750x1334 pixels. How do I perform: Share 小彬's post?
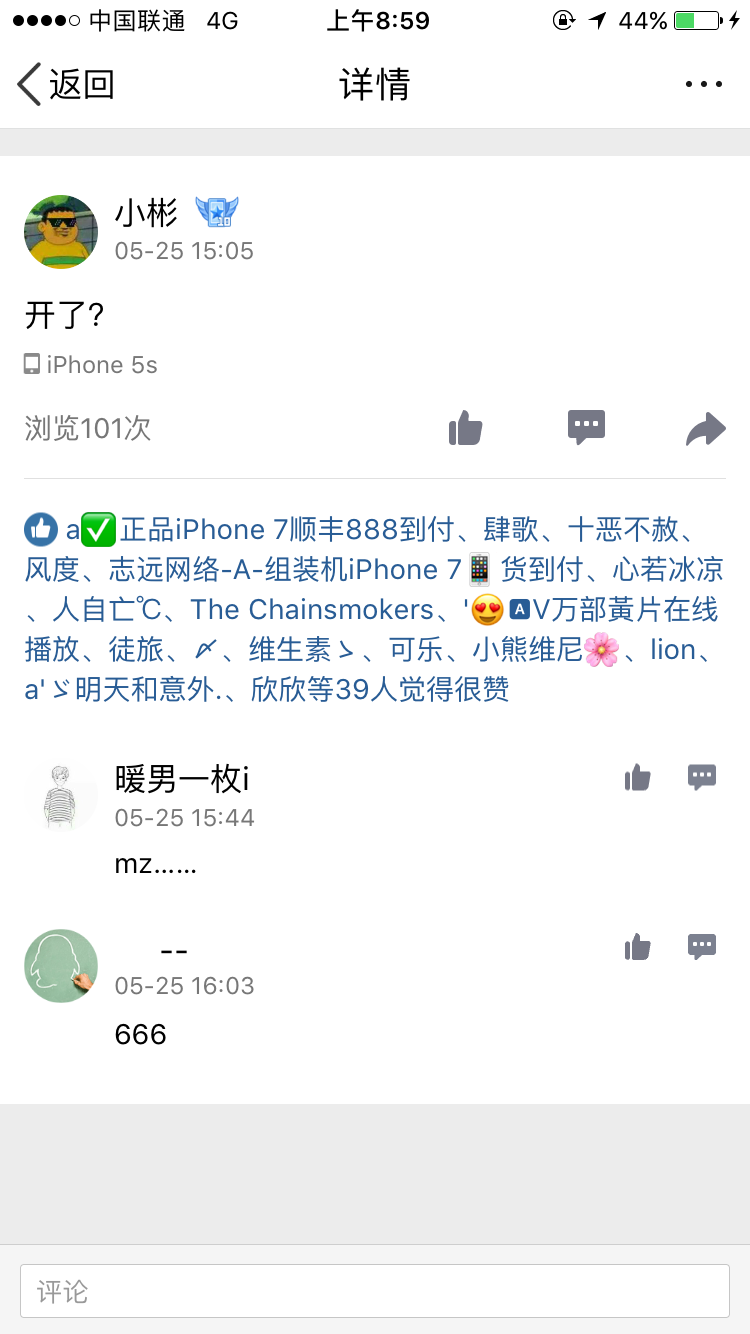[x=705, y=428]
